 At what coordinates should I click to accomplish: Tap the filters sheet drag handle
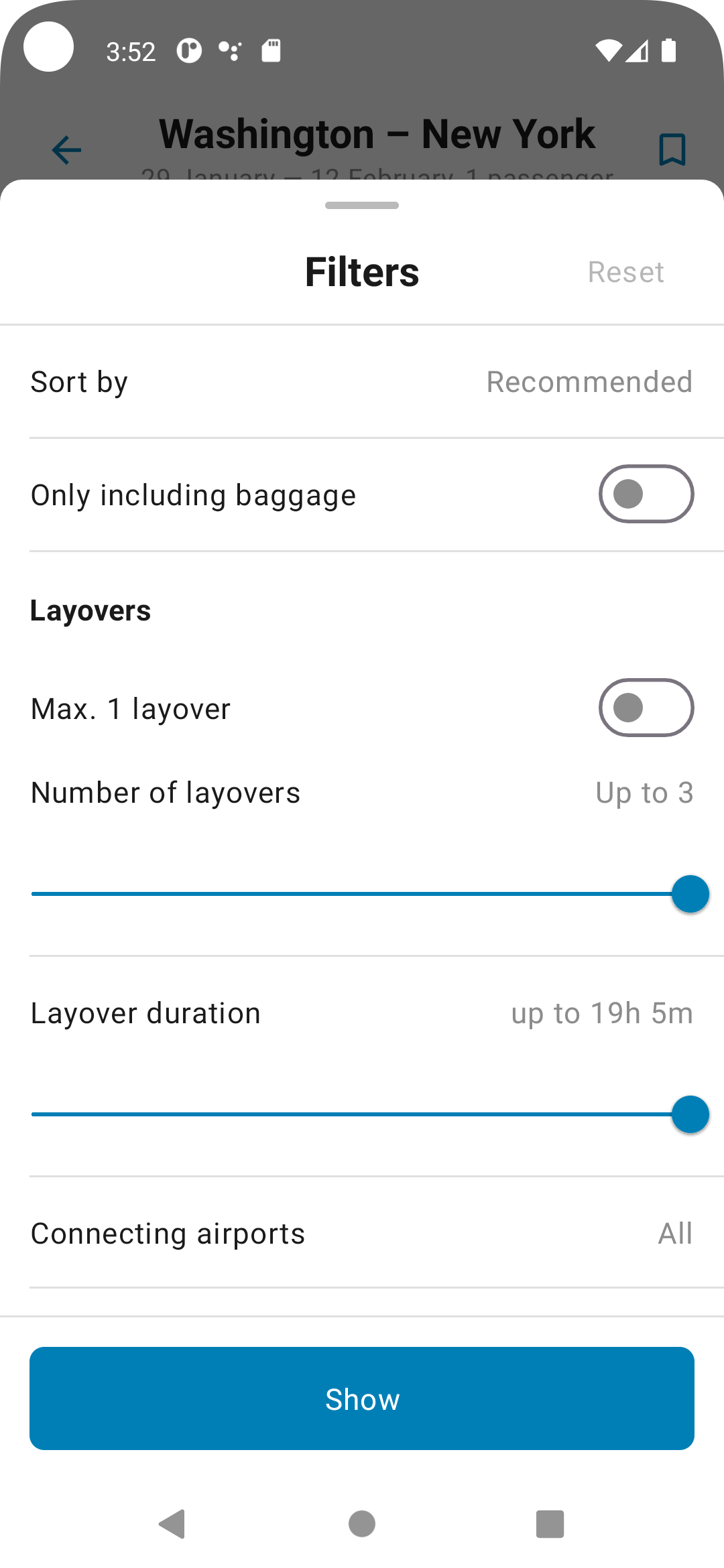pyautogui.click(x=362, y=206)
